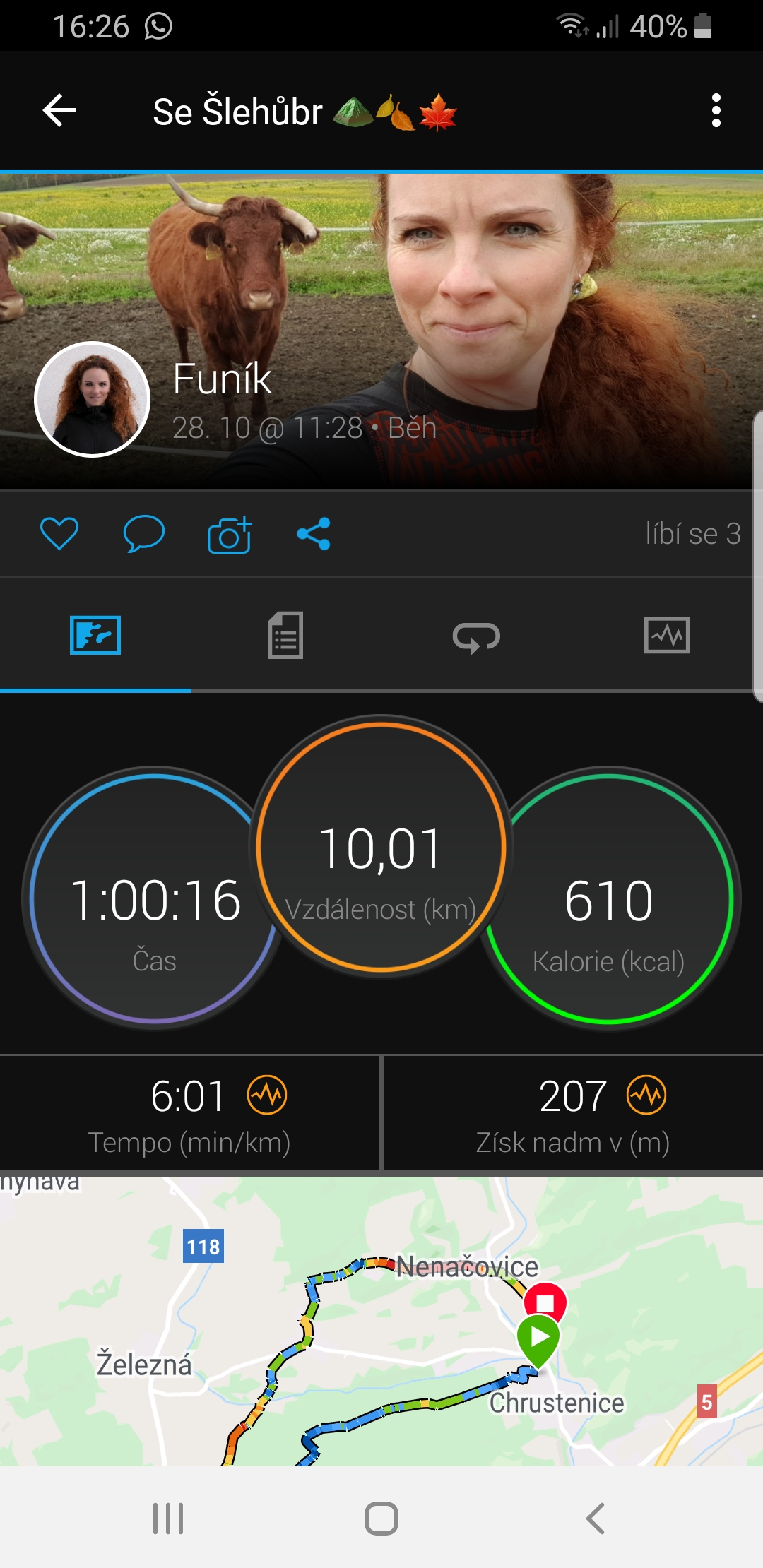Share this activity
The height and width of the screenshot is (1568, 763).
click(x=314, y=534)
